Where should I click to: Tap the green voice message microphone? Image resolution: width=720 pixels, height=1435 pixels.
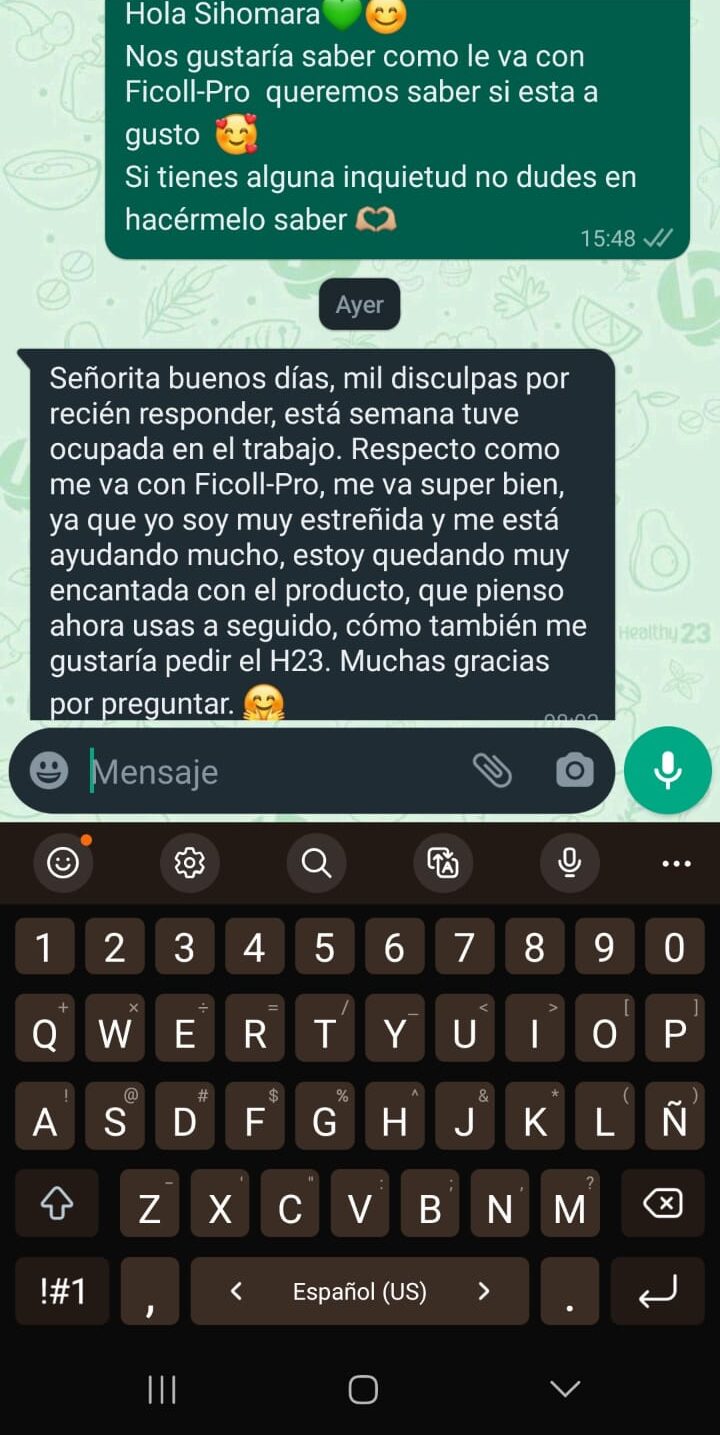pyautogui.click(x=668, y=771)
